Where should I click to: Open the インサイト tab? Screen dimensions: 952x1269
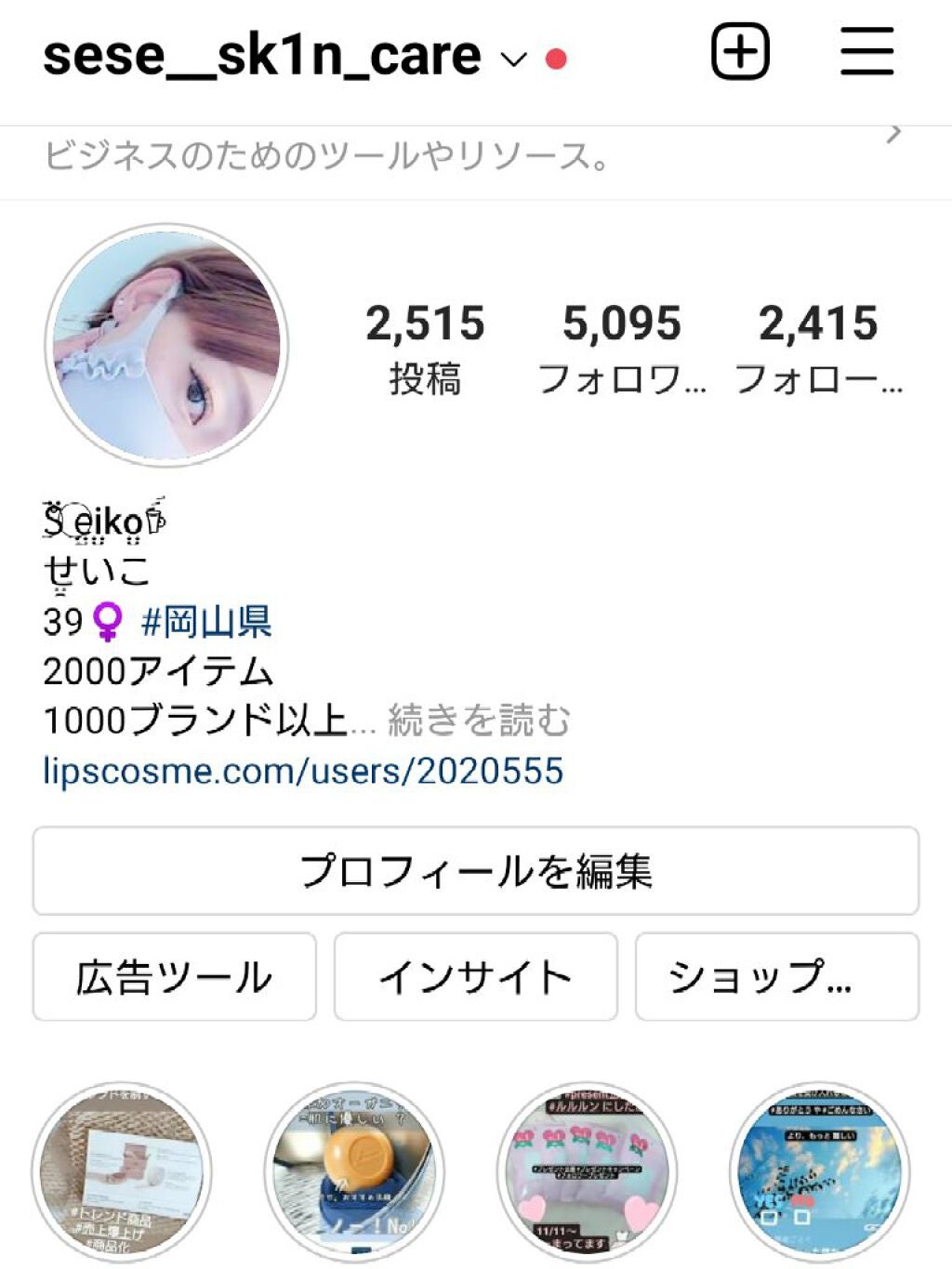pos(476,976)
